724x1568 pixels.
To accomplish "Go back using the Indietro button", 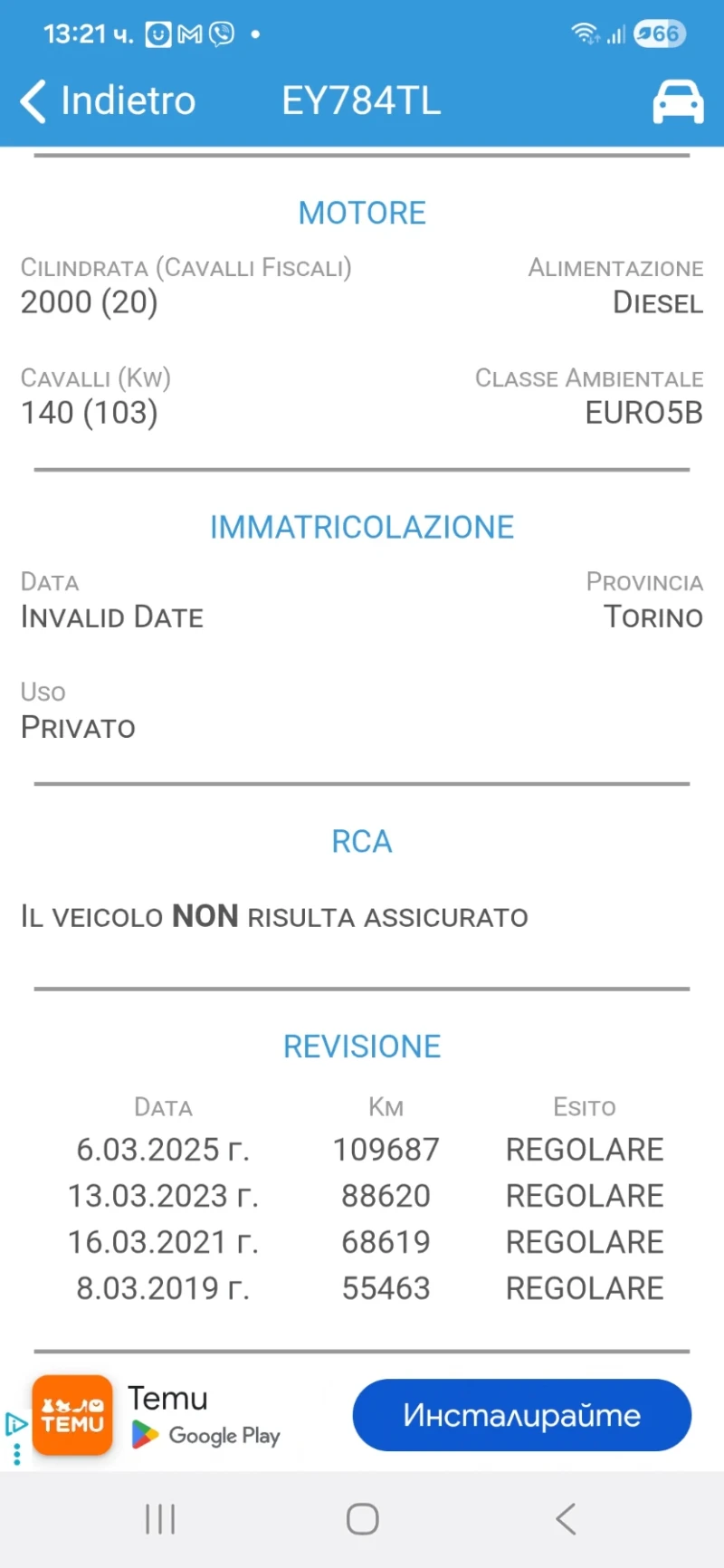I will (109, 100).
